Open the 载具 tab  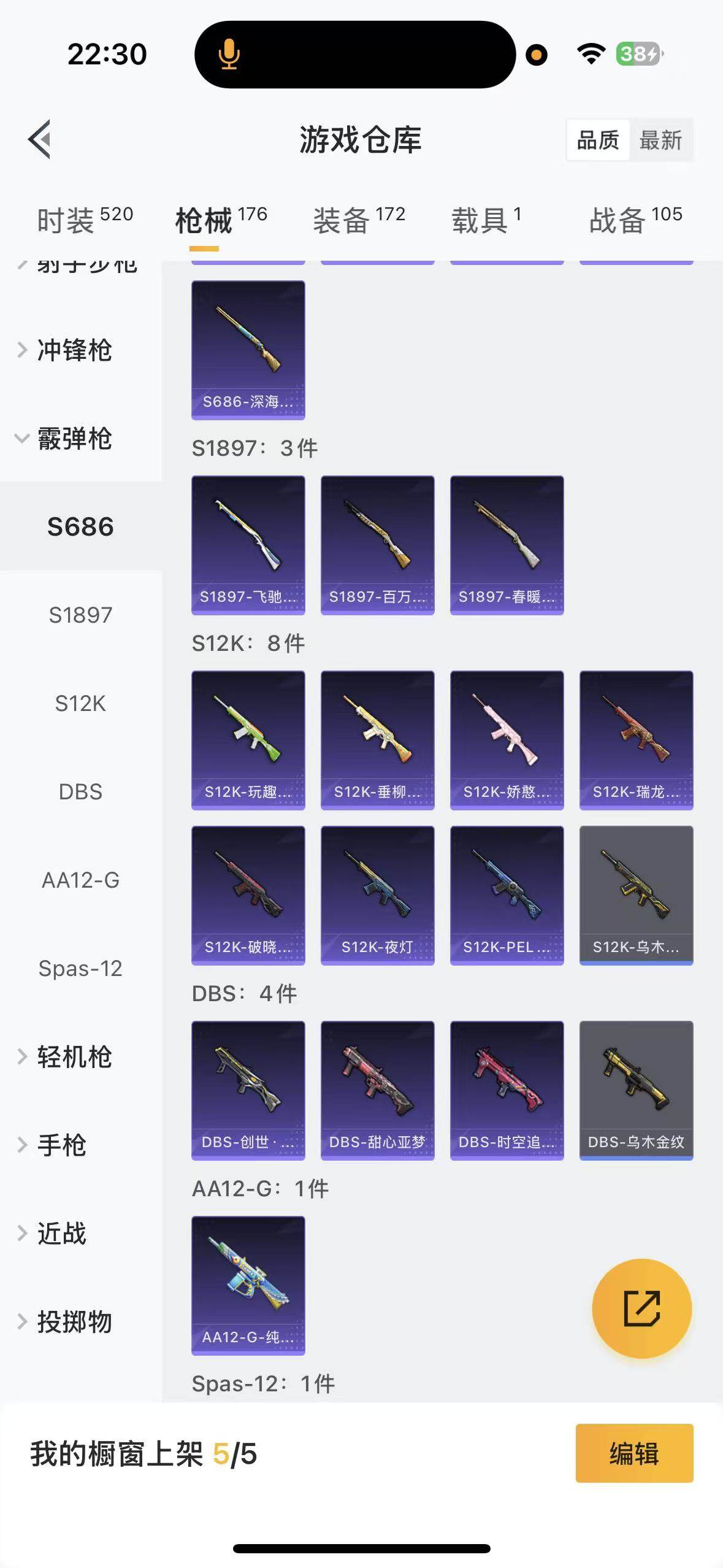click(486, 220)
